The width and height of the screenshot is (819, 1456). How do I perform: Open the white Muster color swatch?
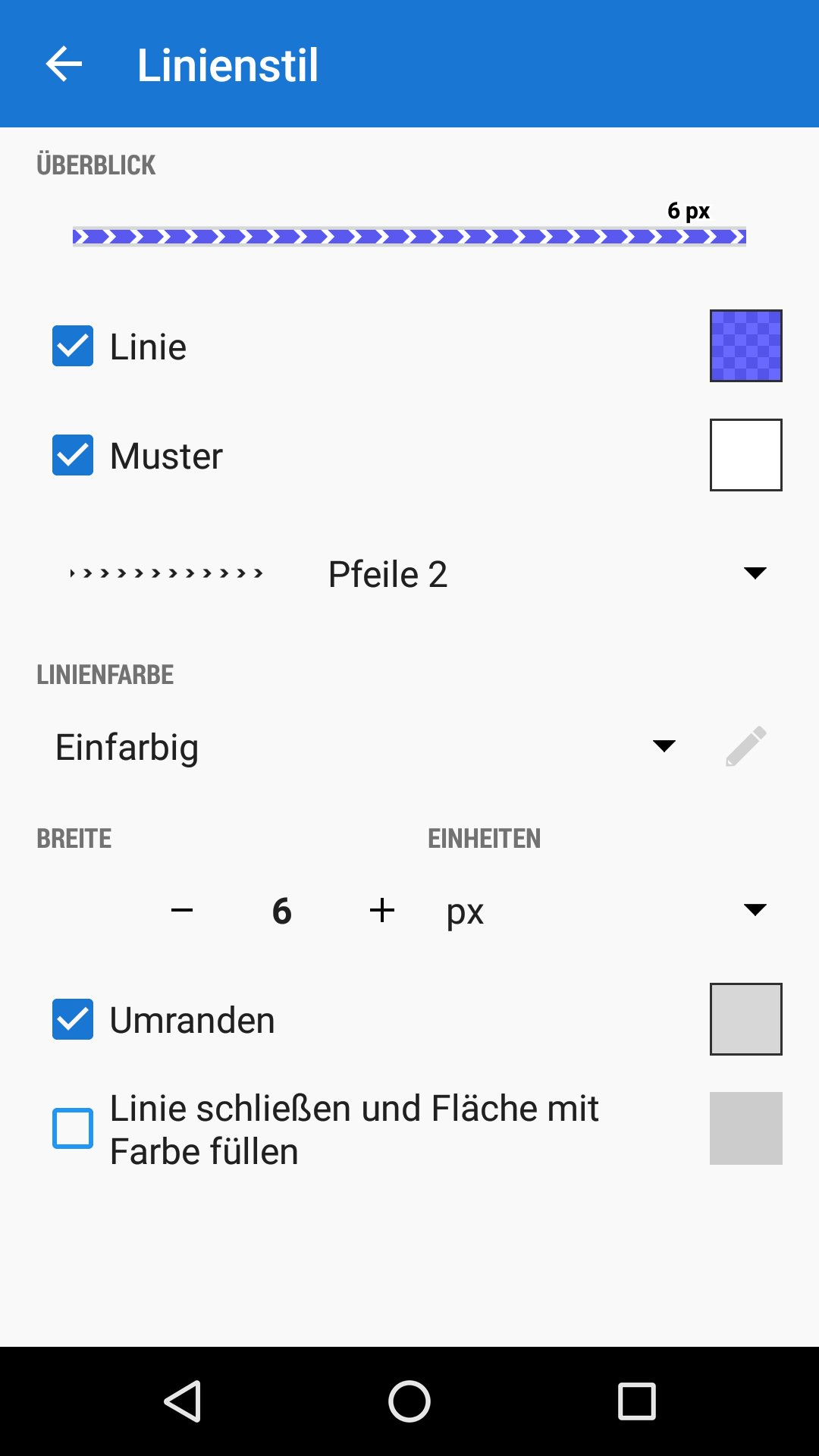point(745,455)
